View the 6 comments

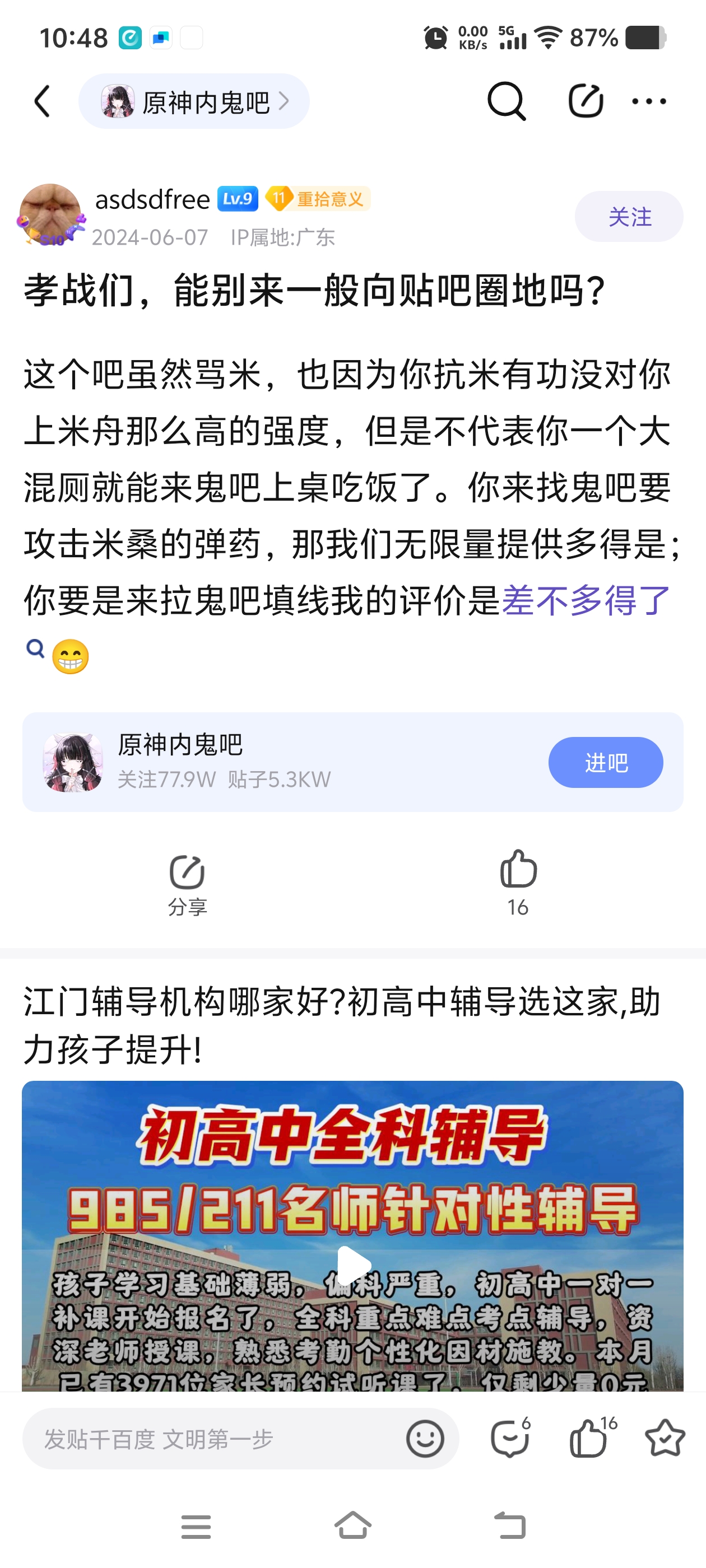[x=510, y=1439]
